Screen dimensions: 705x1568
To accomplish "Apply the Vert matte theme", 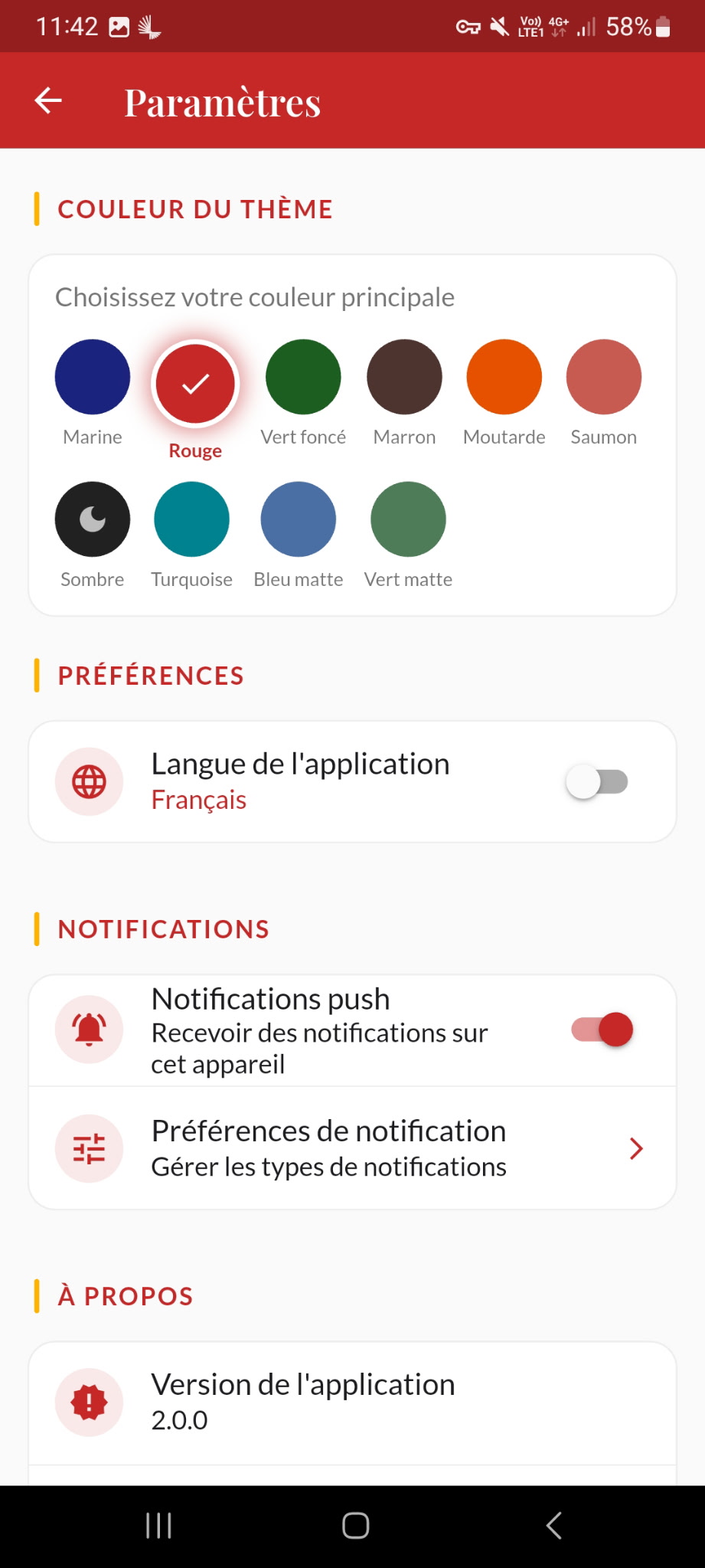I will point(408,519).
